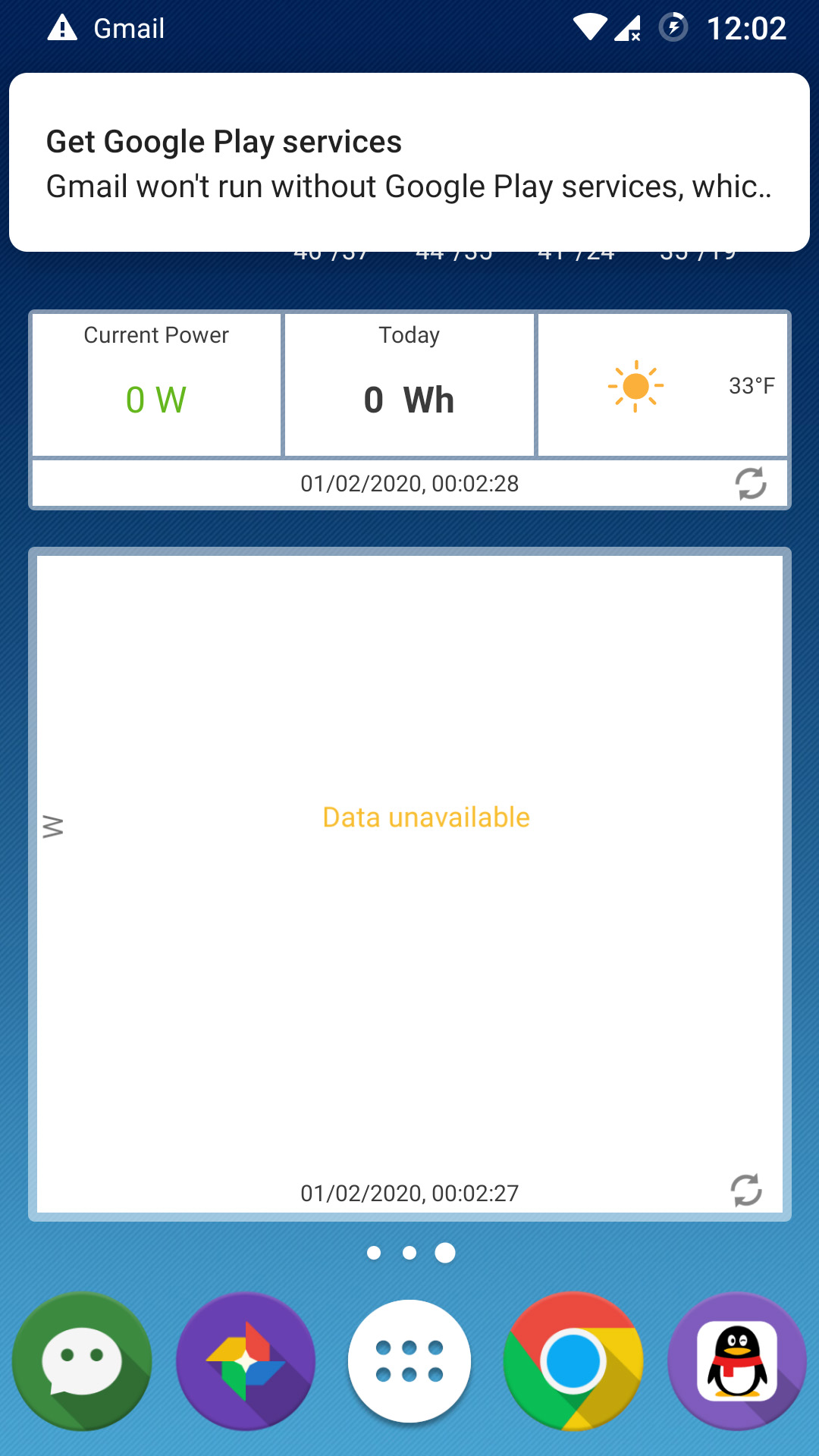819x1456 pixels.
Task: Refresh the Current Power widget
Action: coord(750,483)
